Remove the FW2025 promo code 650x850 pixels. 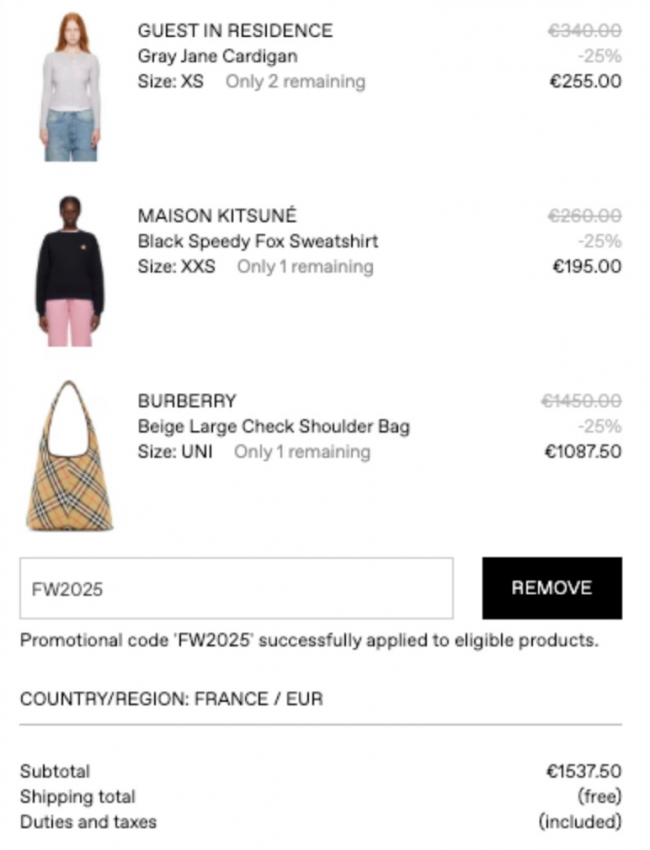(551, 588)
